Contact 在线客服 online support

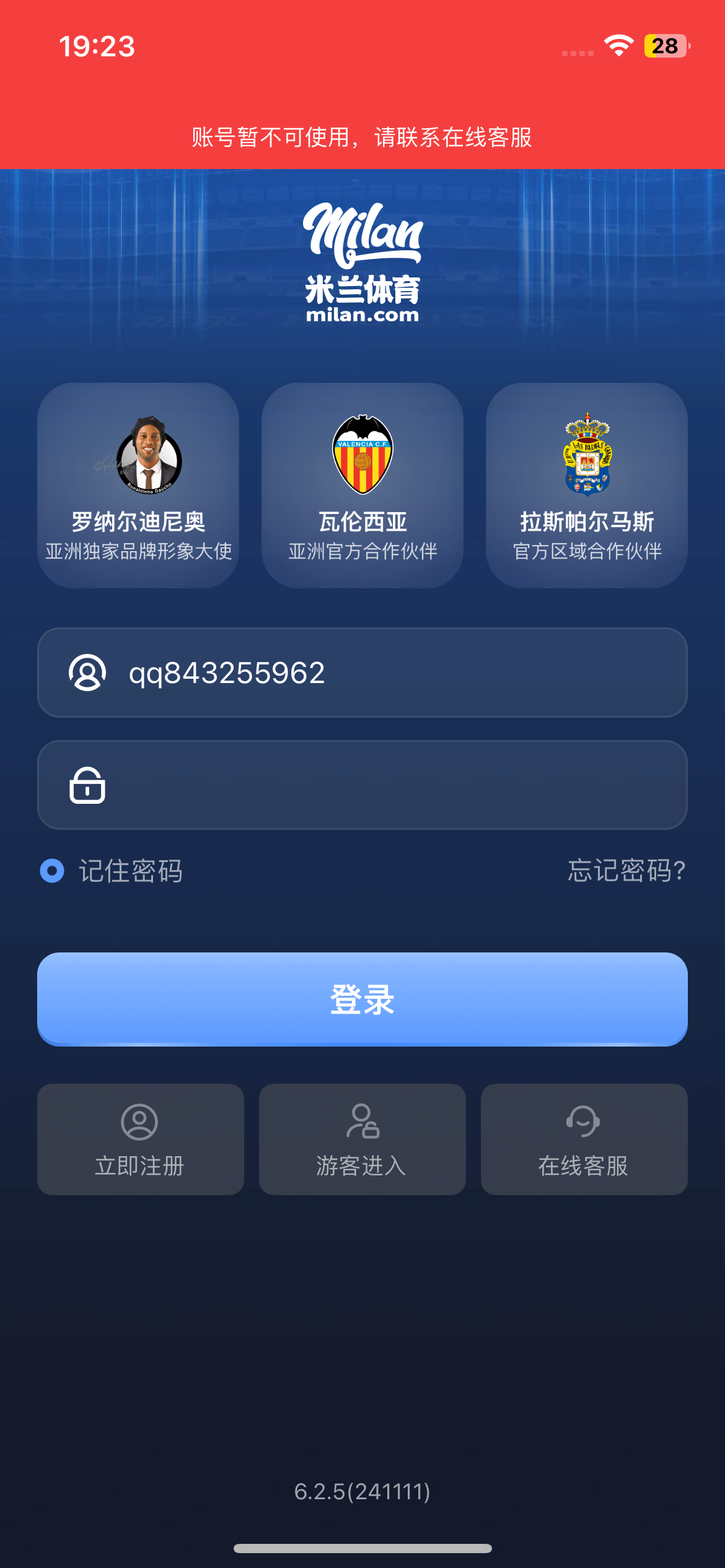[x=584, y=1139]
